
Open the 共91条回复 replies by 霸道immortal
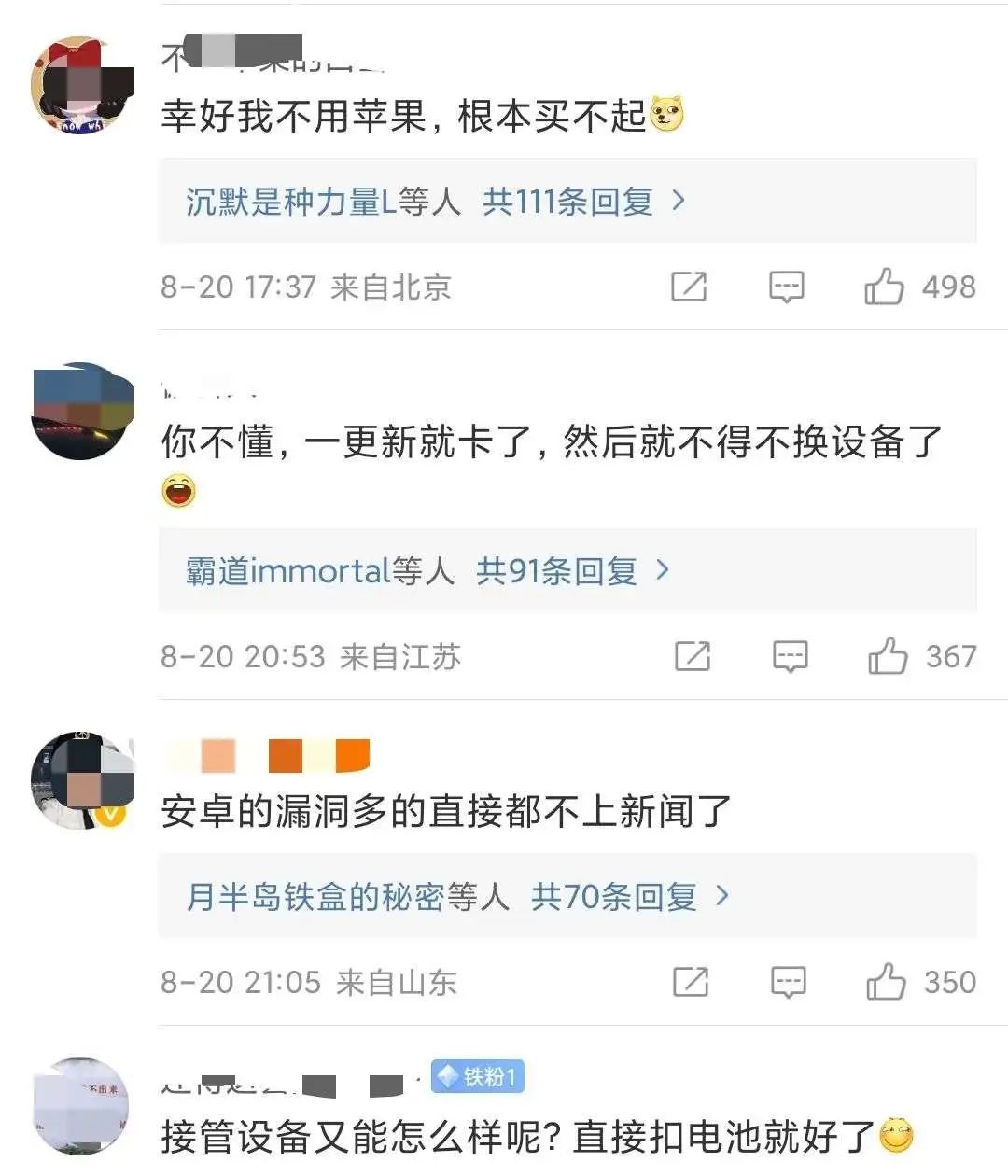[x=571, y=570]
